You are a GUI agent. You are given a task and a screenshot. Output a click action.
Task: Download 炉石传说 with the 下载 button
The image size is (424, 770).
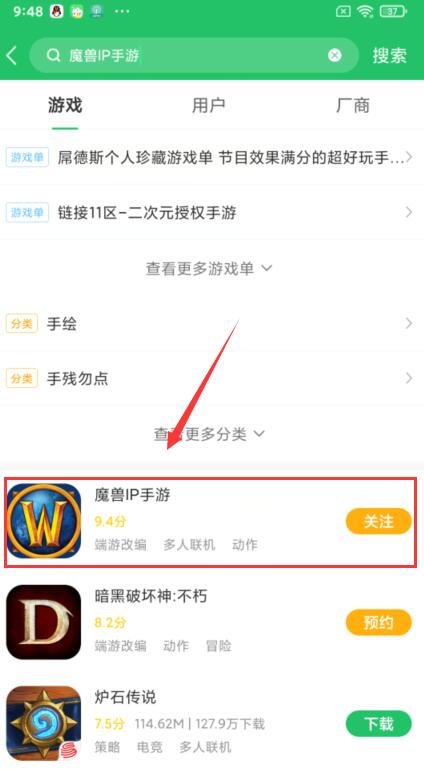(x=378, y=723)
